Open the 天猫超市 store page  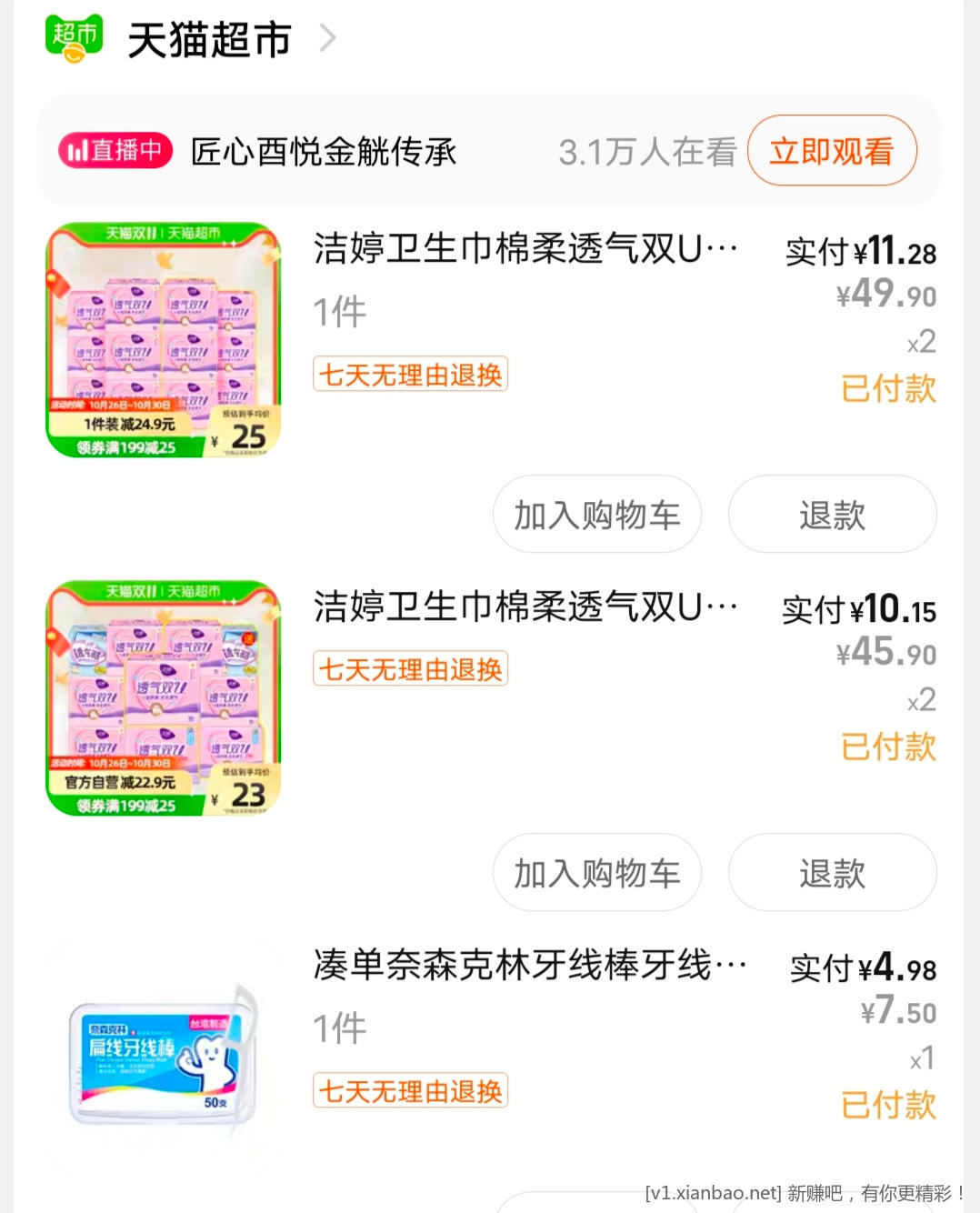(209, 40)
